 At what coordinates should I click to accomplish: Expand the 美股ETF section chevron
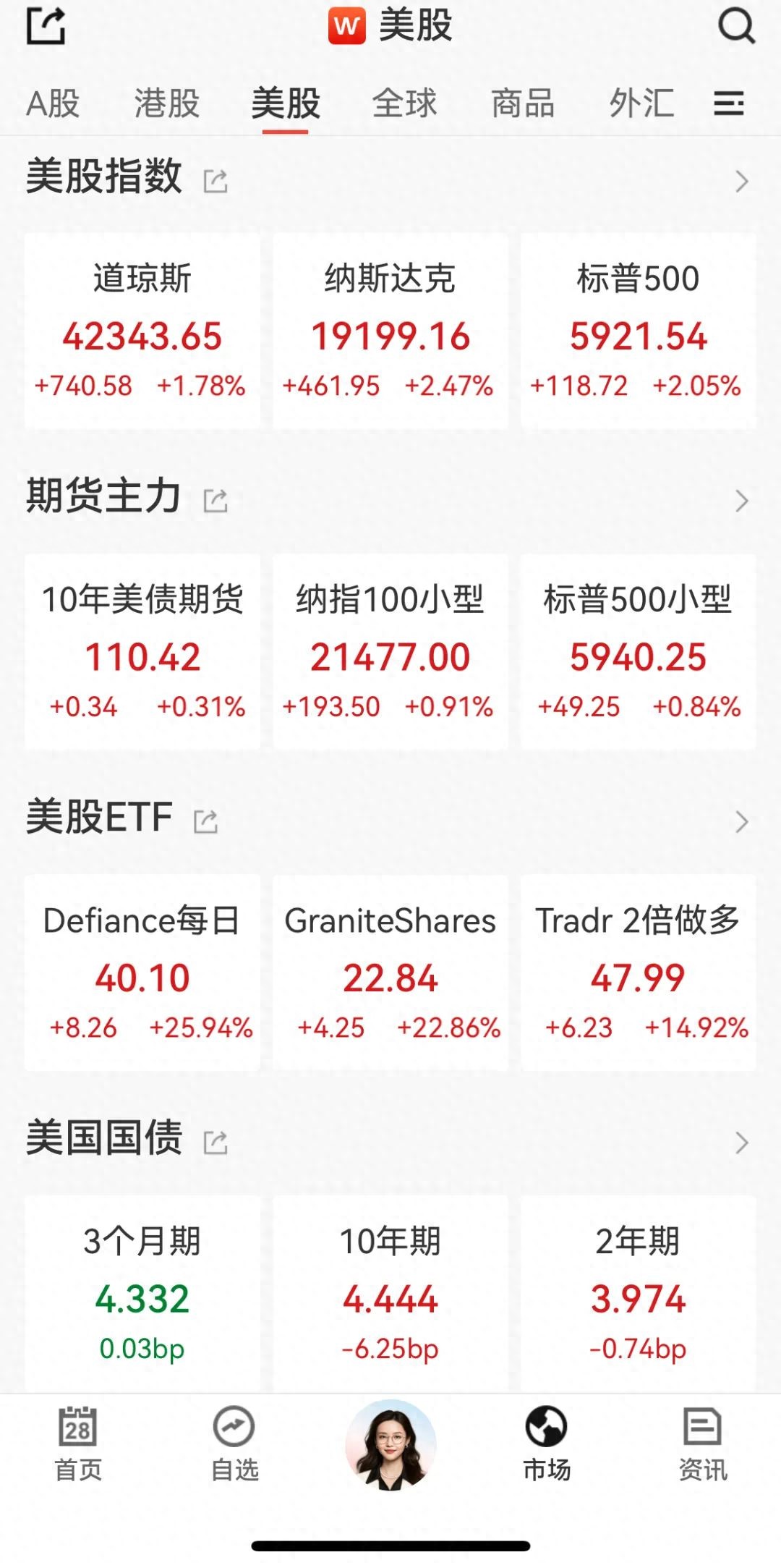[x=741, y=822]
